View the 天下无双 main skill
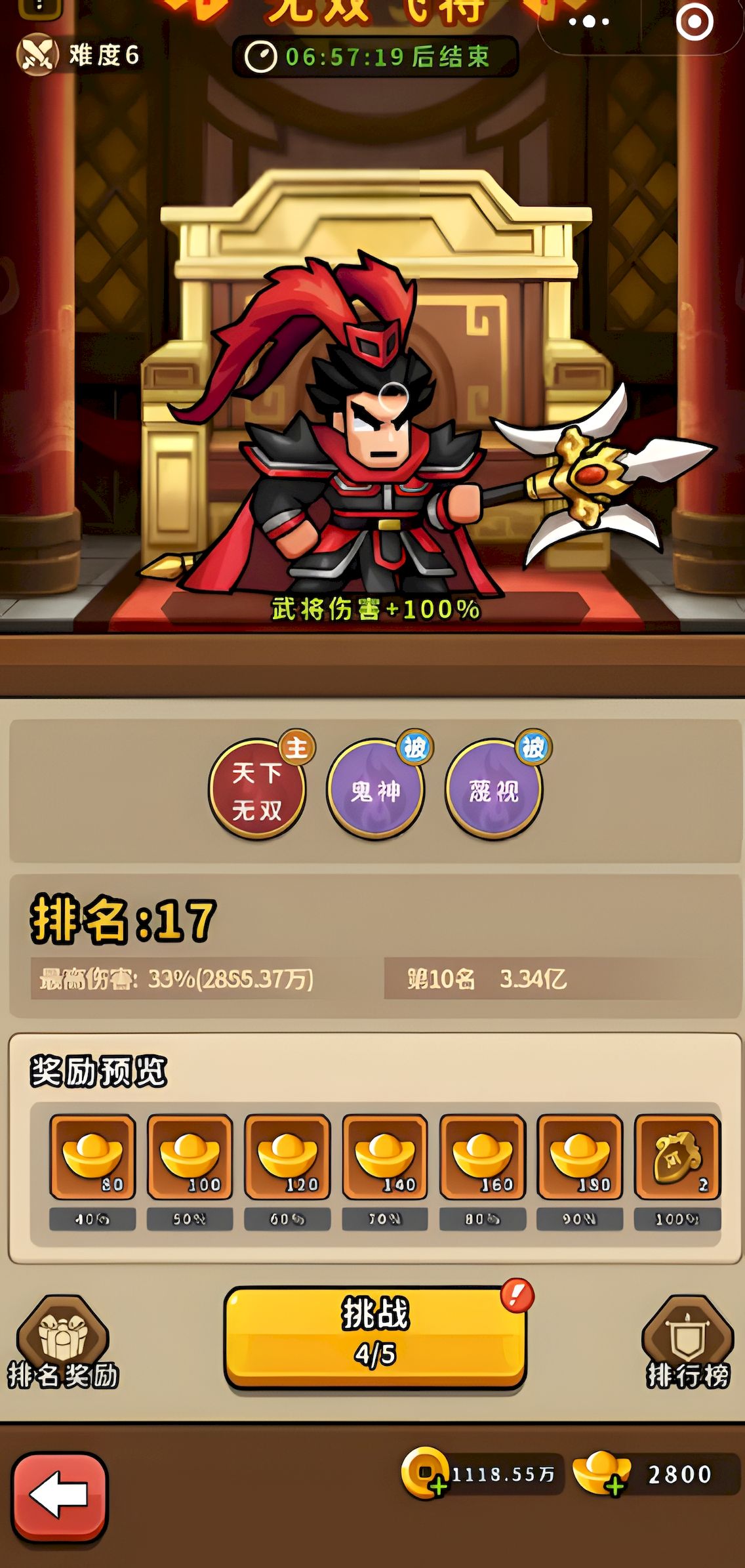This screenshot has height=1568, width=745. (x=257, y=789)
